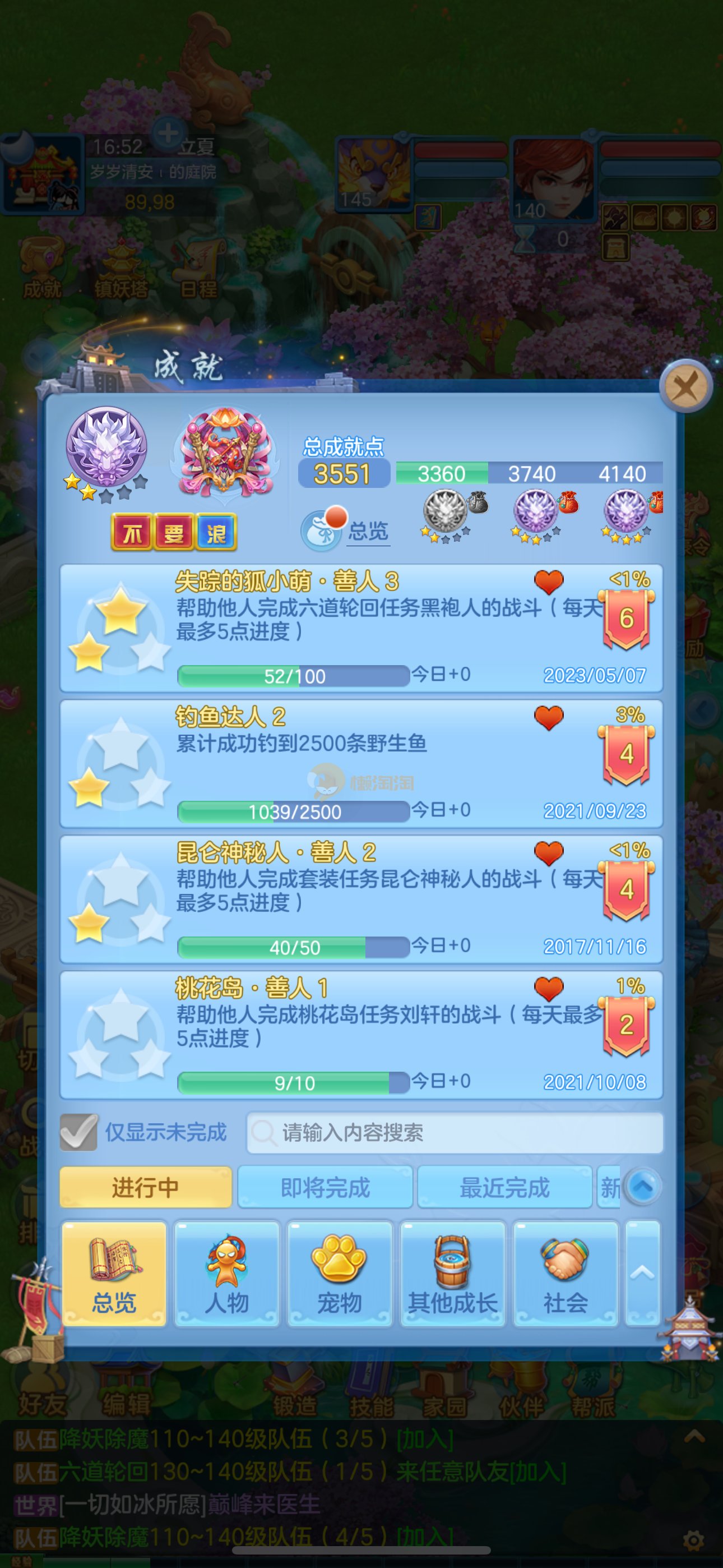
Task: Select the 进行中 filter tab
Action: [x=146, y=1187]
